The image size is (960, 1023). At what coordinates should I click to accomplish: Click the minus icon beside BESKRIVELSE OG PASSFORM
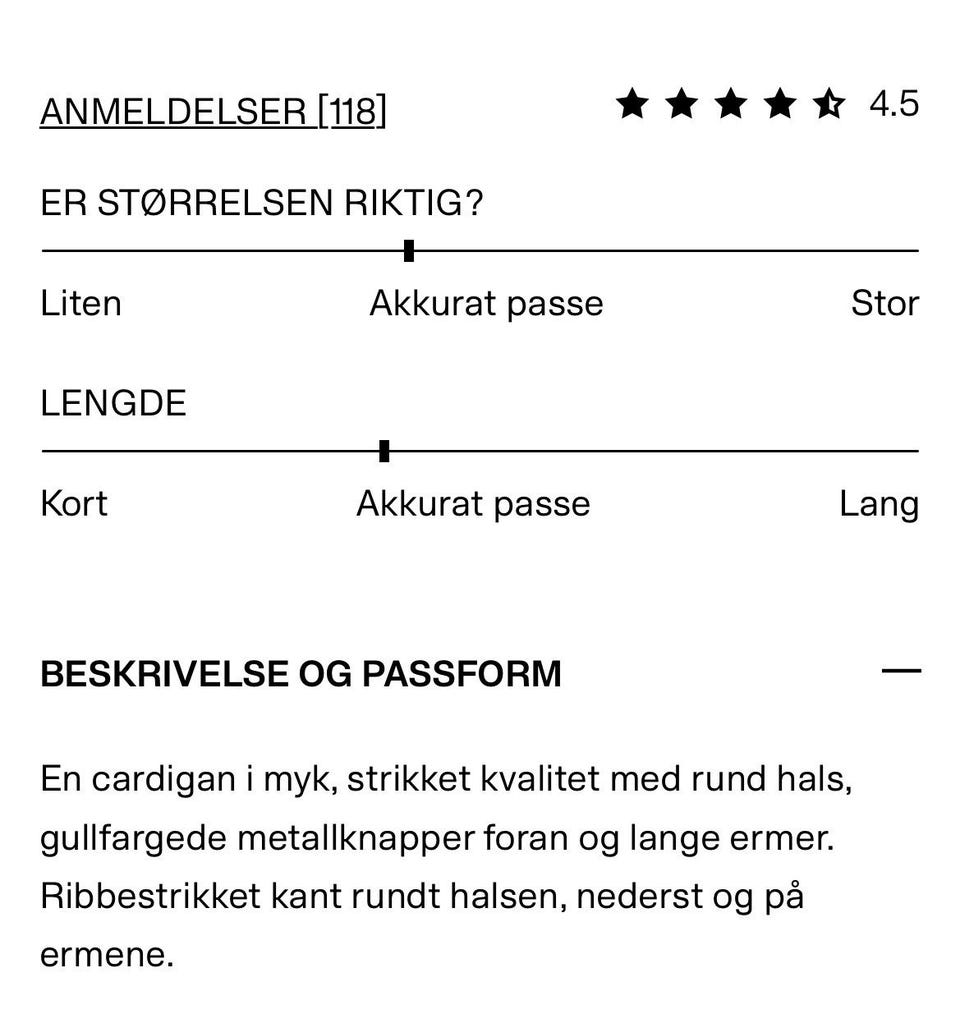(902, 671)
